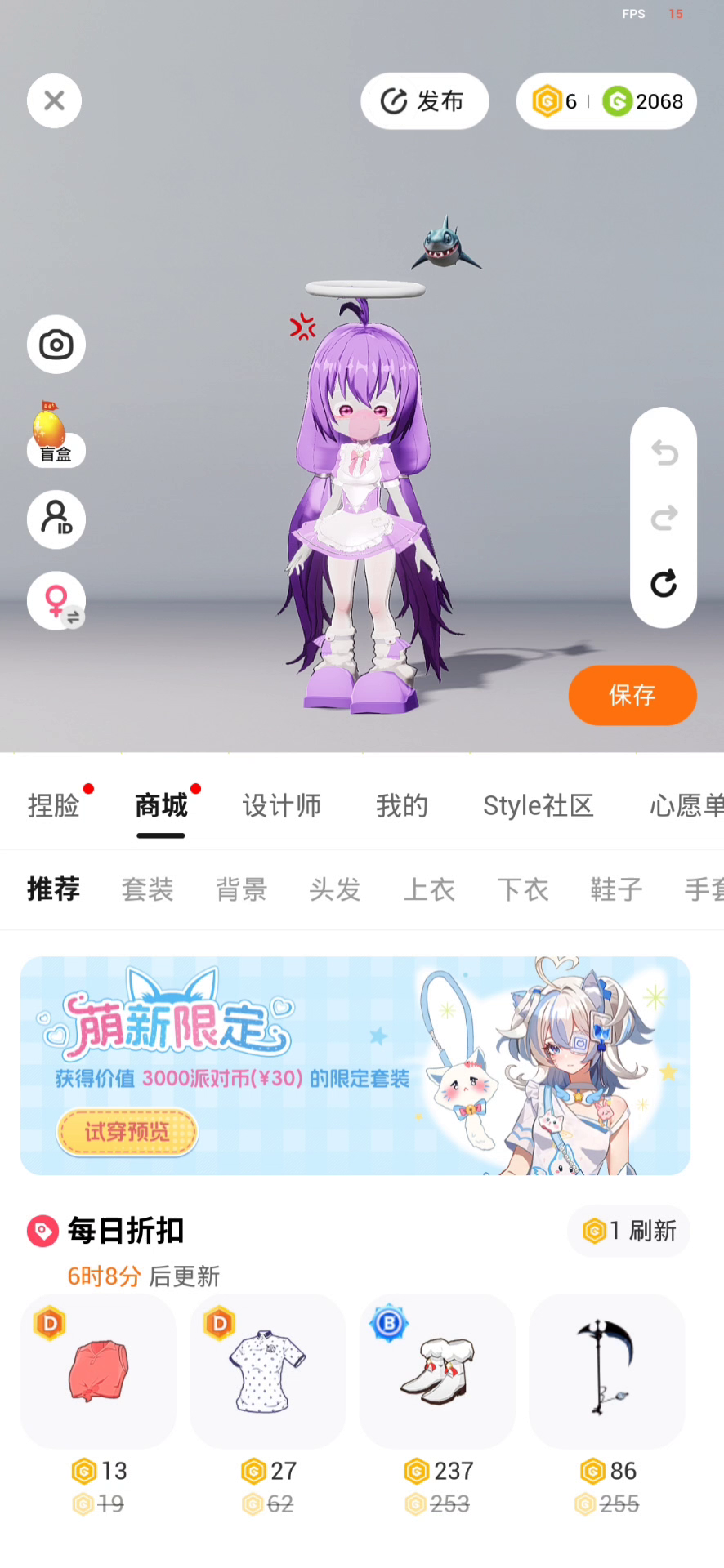Switch to the 设计师 tab

281,806
